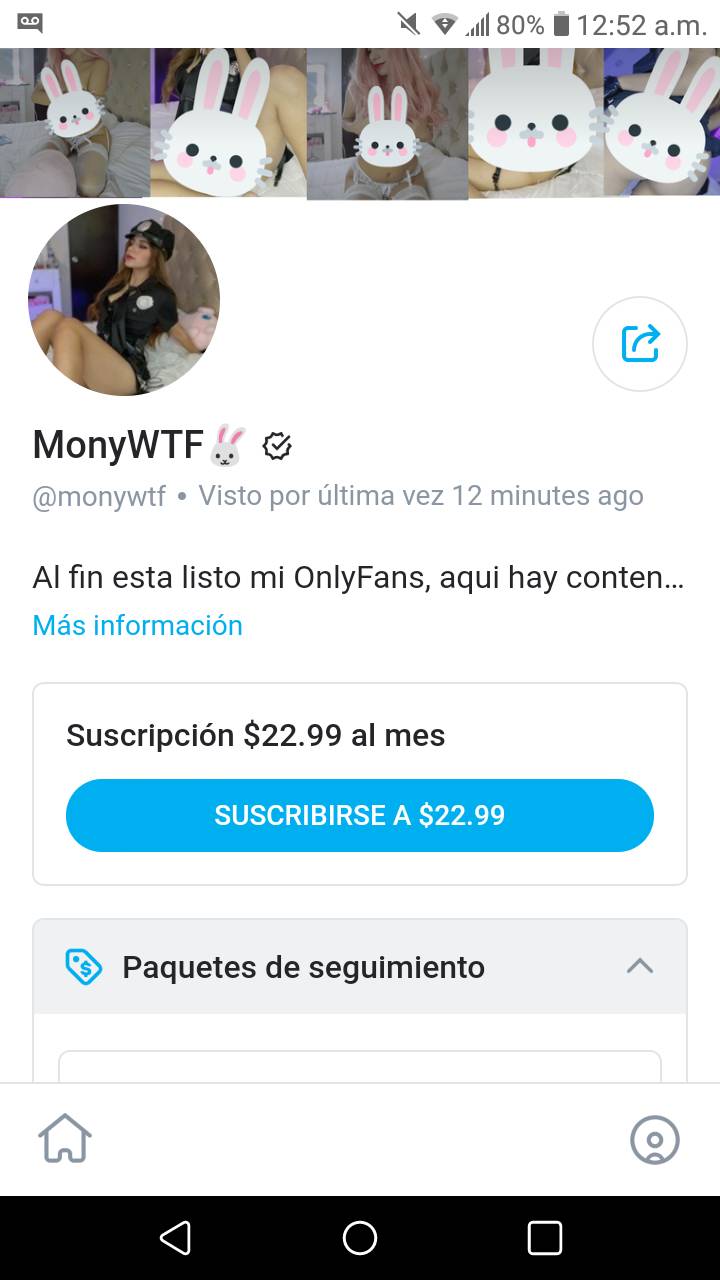Viewport: 720px width, 1280px height.
Task: Share this profile via the share icon
Action: click(640, 343)
